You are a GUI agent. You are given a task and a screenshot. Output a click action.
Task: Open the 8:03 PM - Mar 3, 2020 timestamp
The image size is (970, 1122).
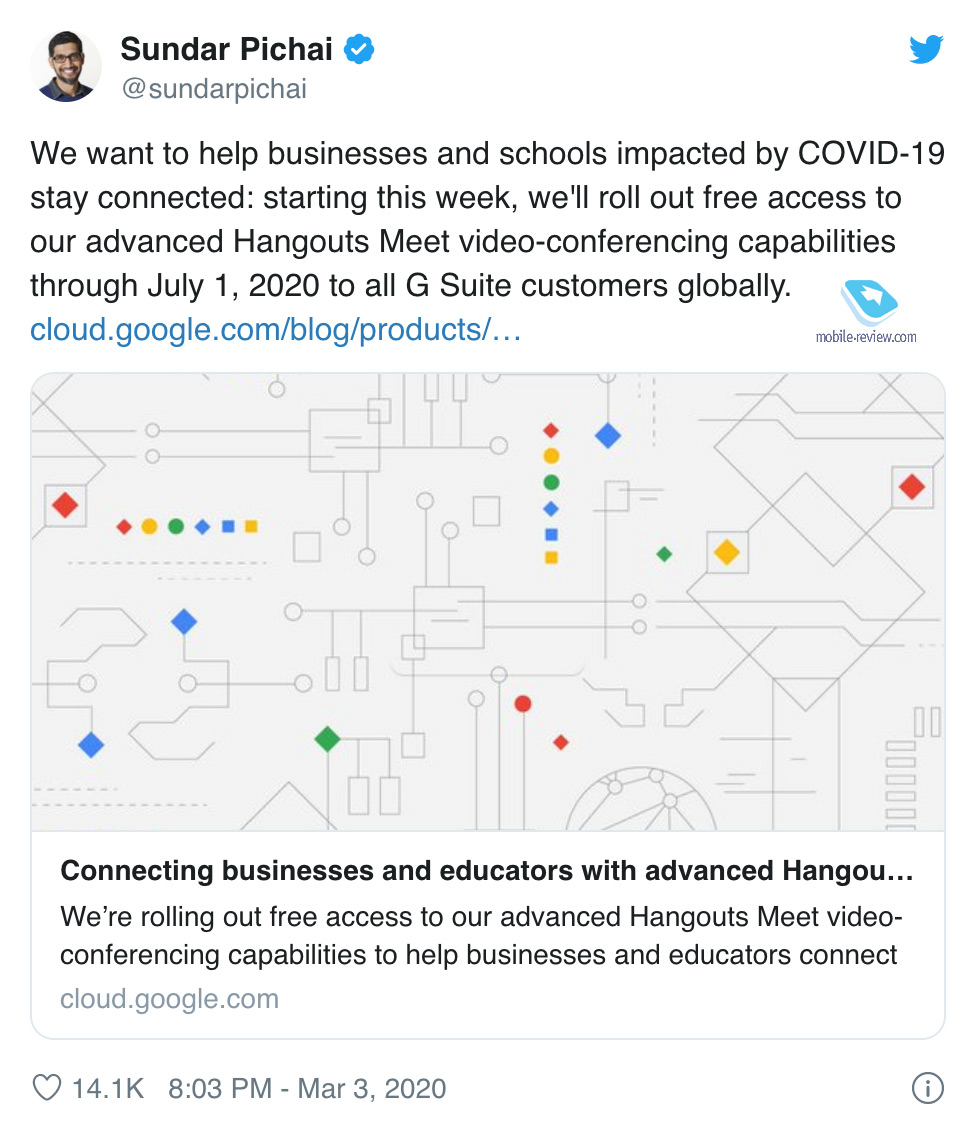pos(307,1088)
